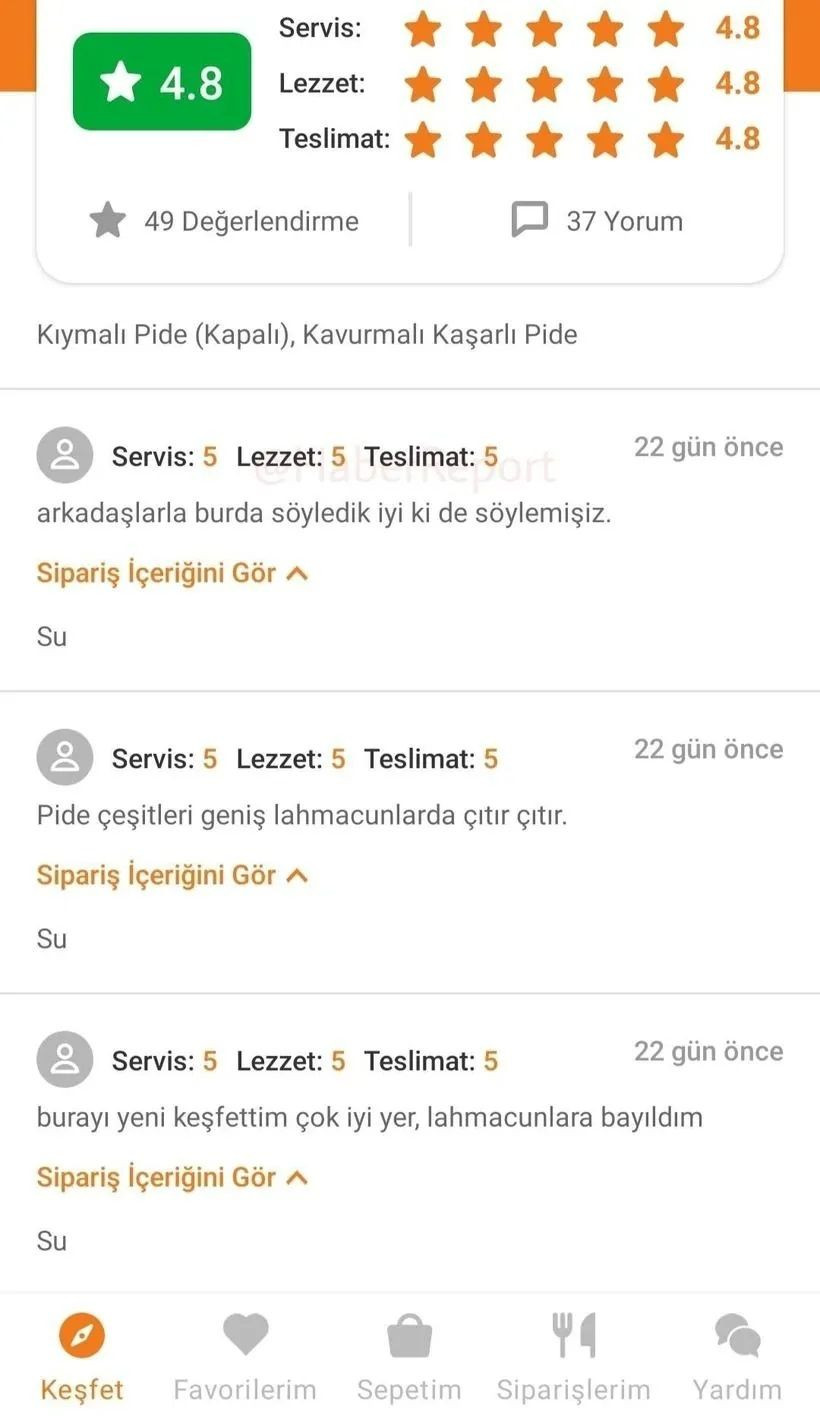820x1416 pixels.
Task: Click the fifth star in Servis row
Action: tap(664, 29)
